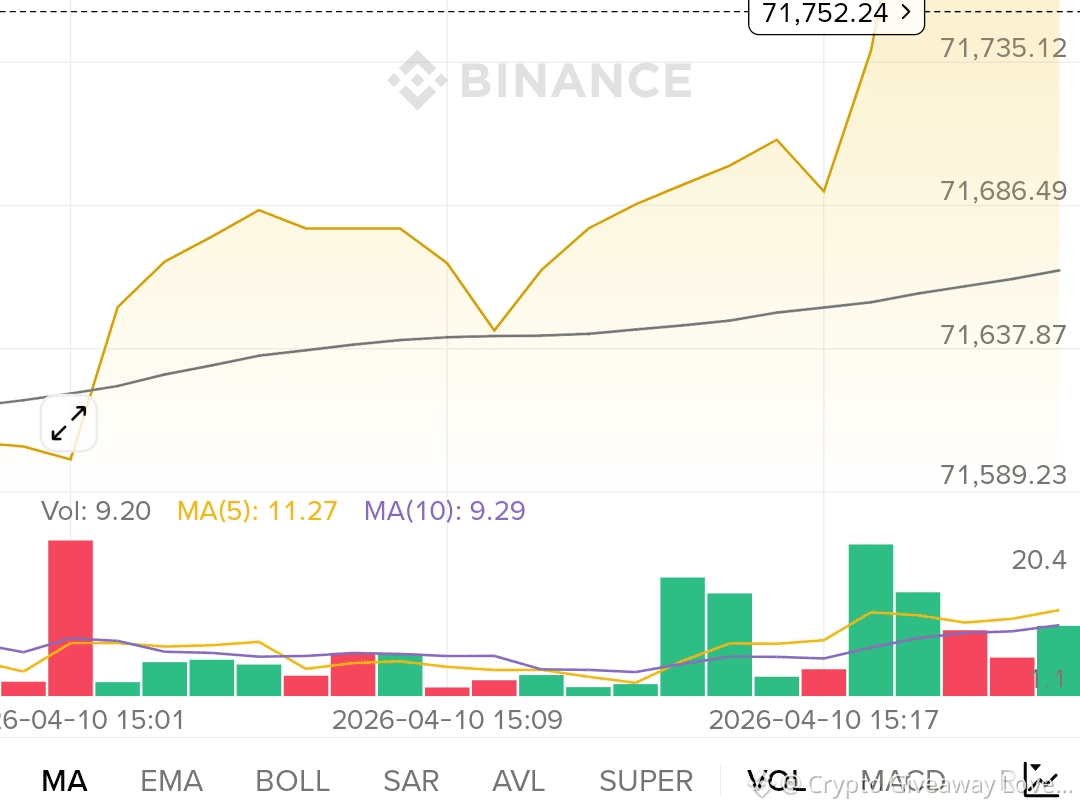The image size is (1080, 809).
Task: Turn on the AVL indicator
Action: (x=519, y=781)
